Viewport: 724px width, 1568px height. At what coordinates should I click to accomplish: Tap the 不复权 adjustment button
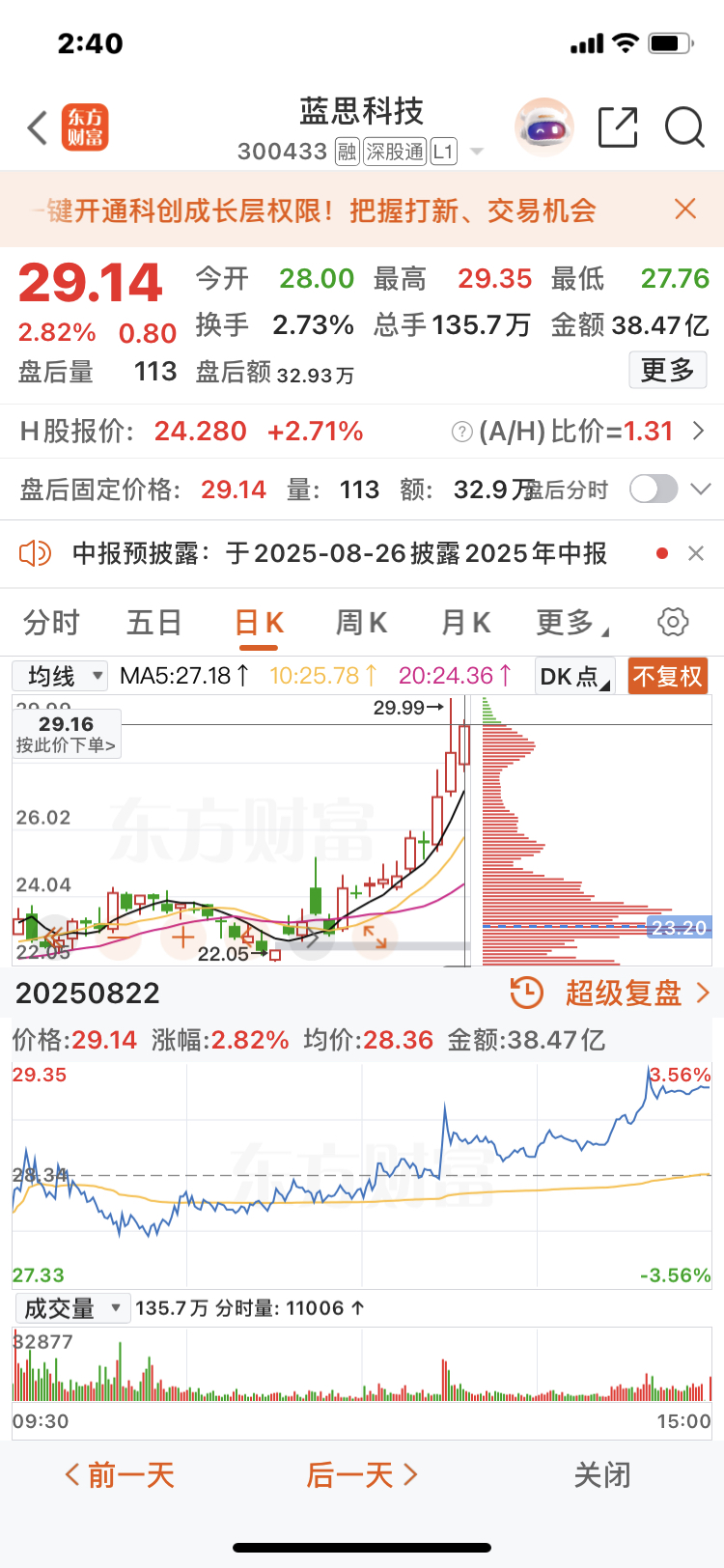click(667, 676)
